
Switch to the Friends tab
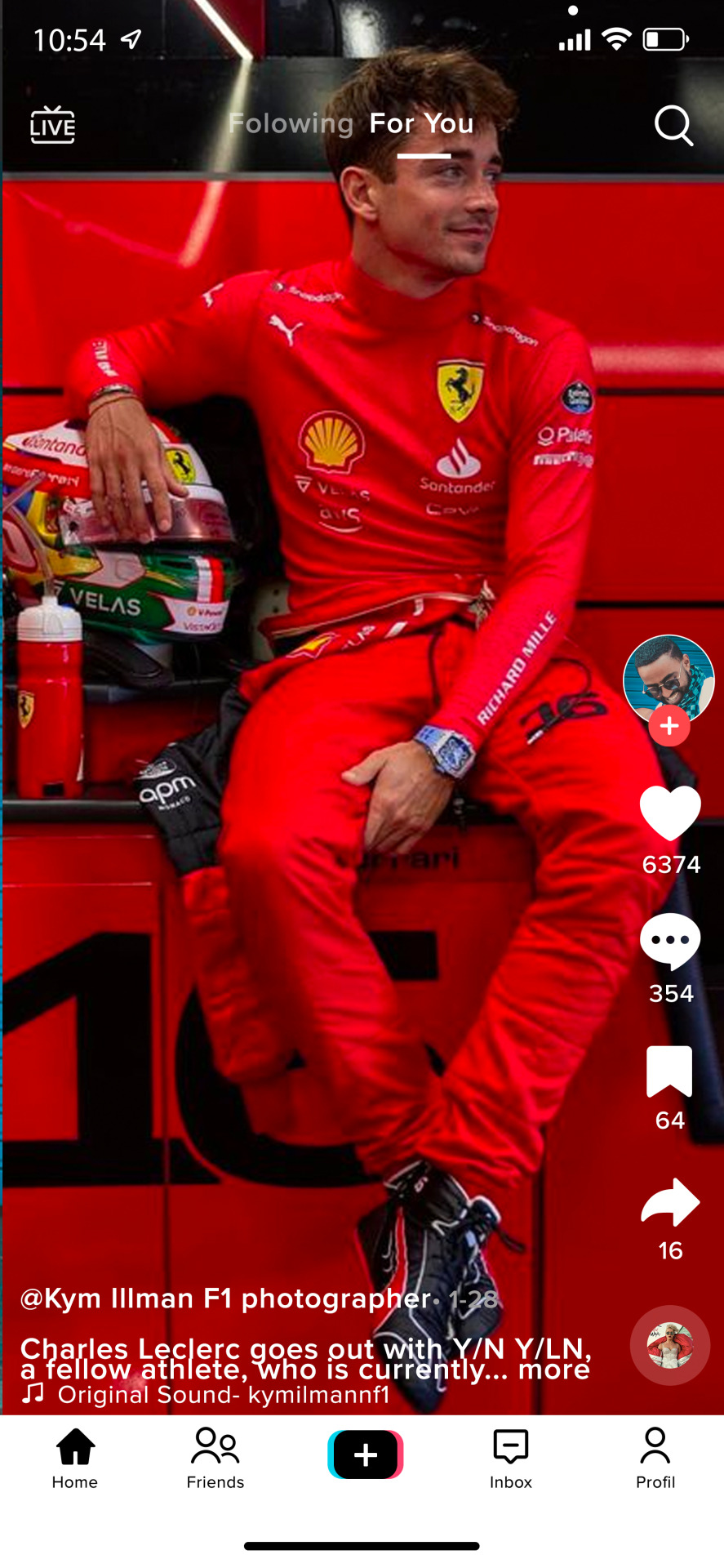215,1459
